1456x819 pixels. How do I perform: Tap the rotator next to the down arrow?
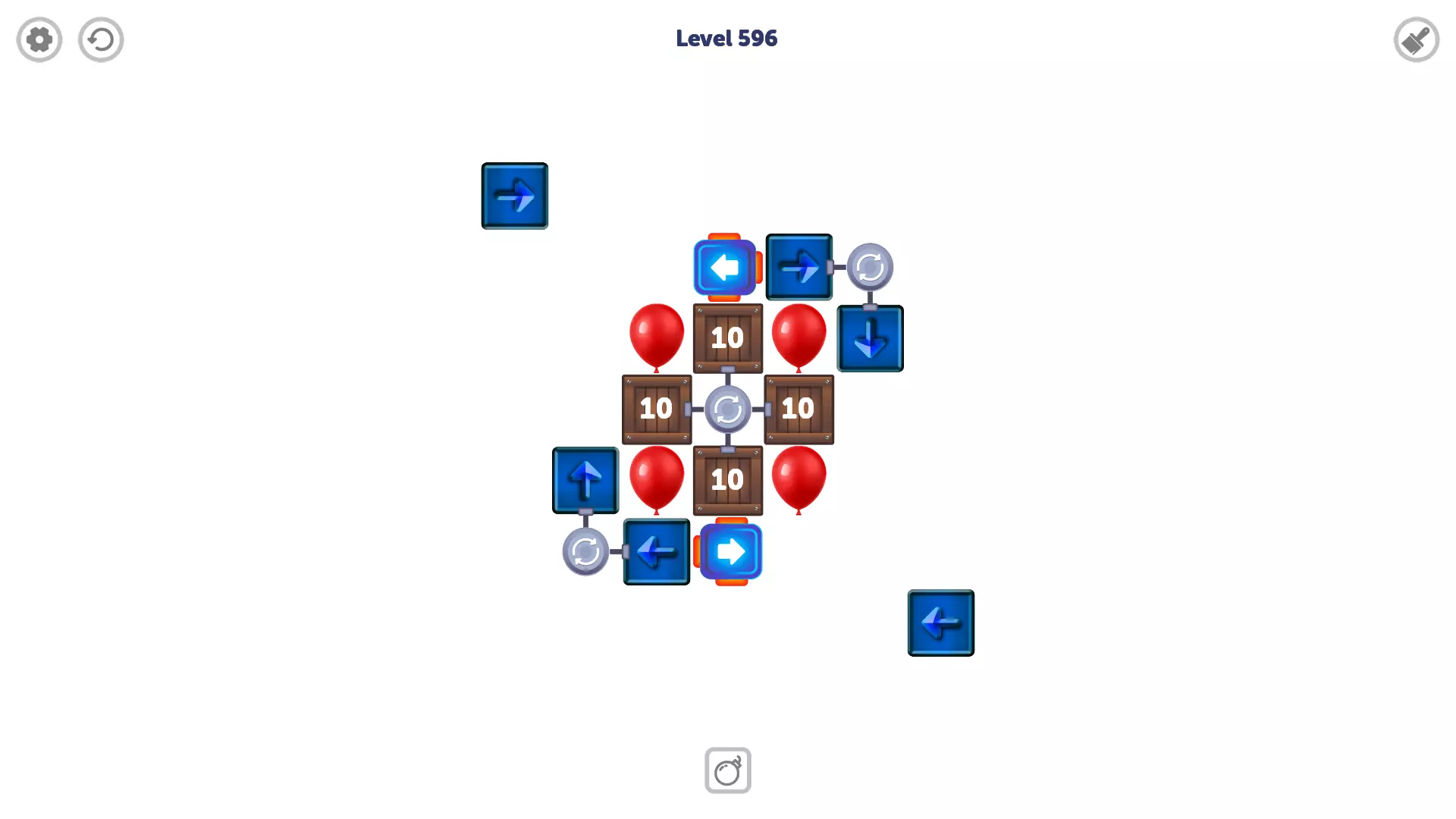(870, 267)
